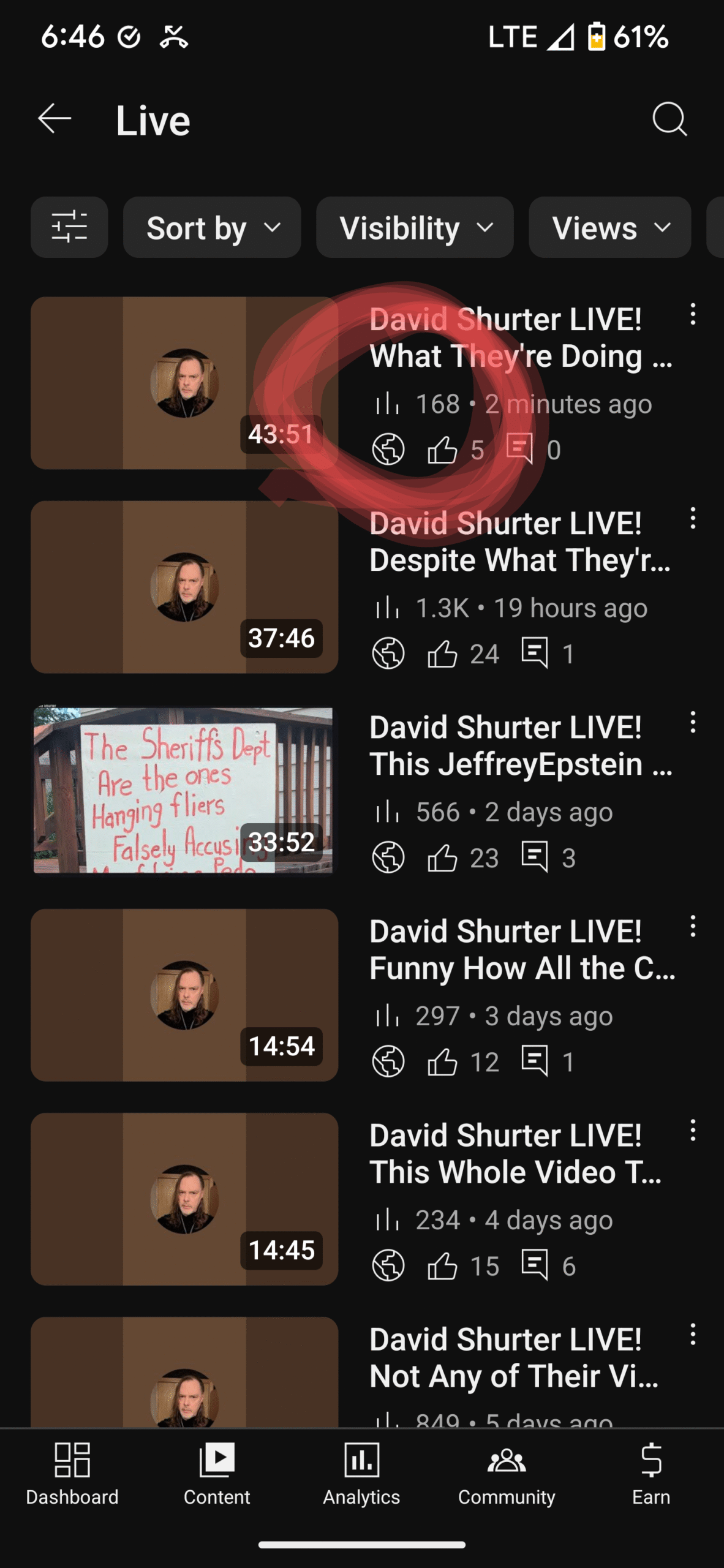Switch to the Community tab
The width and height of the screenshot is (724, 1568).
(x=507, y=1474)
